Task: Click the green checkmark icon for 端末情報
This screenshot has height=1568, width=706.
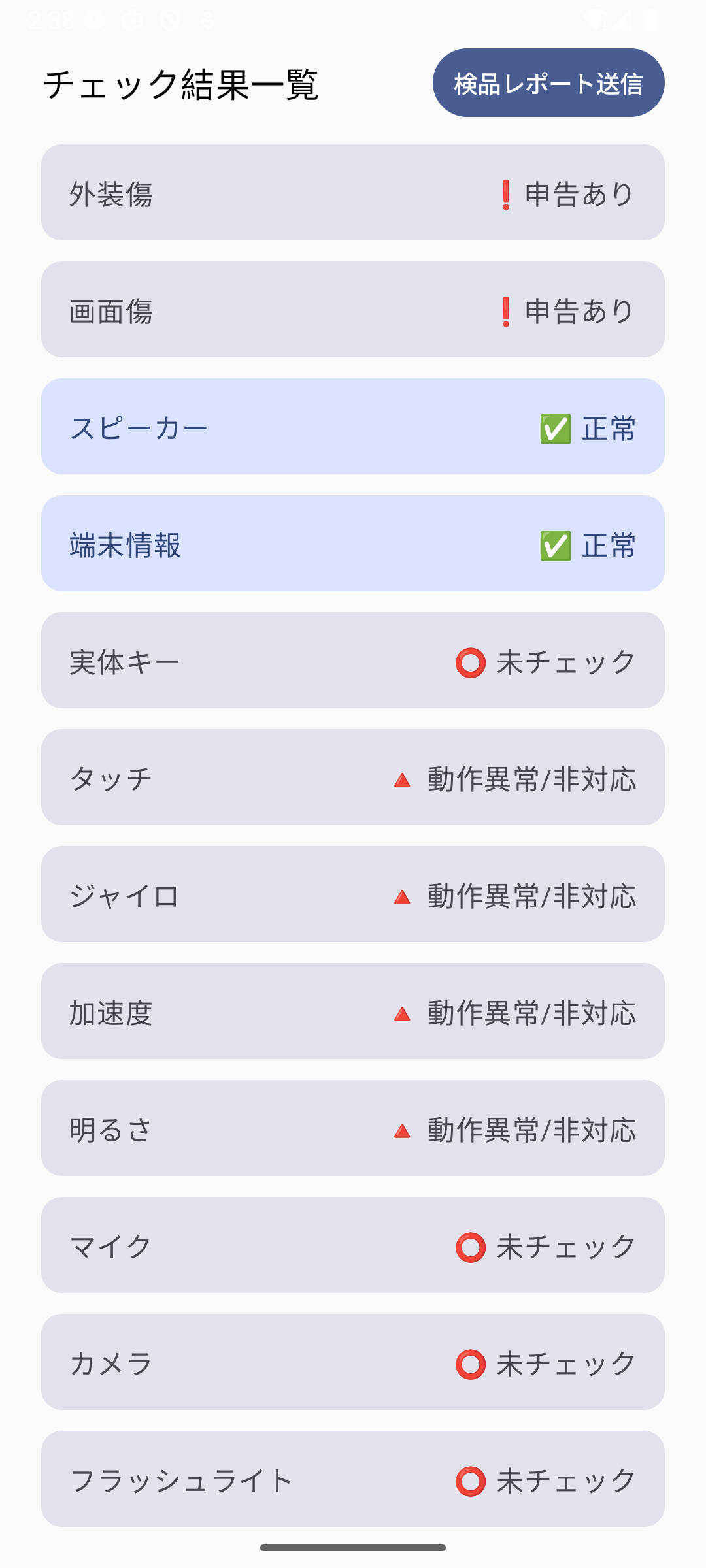Action: (x=555, y=545)
